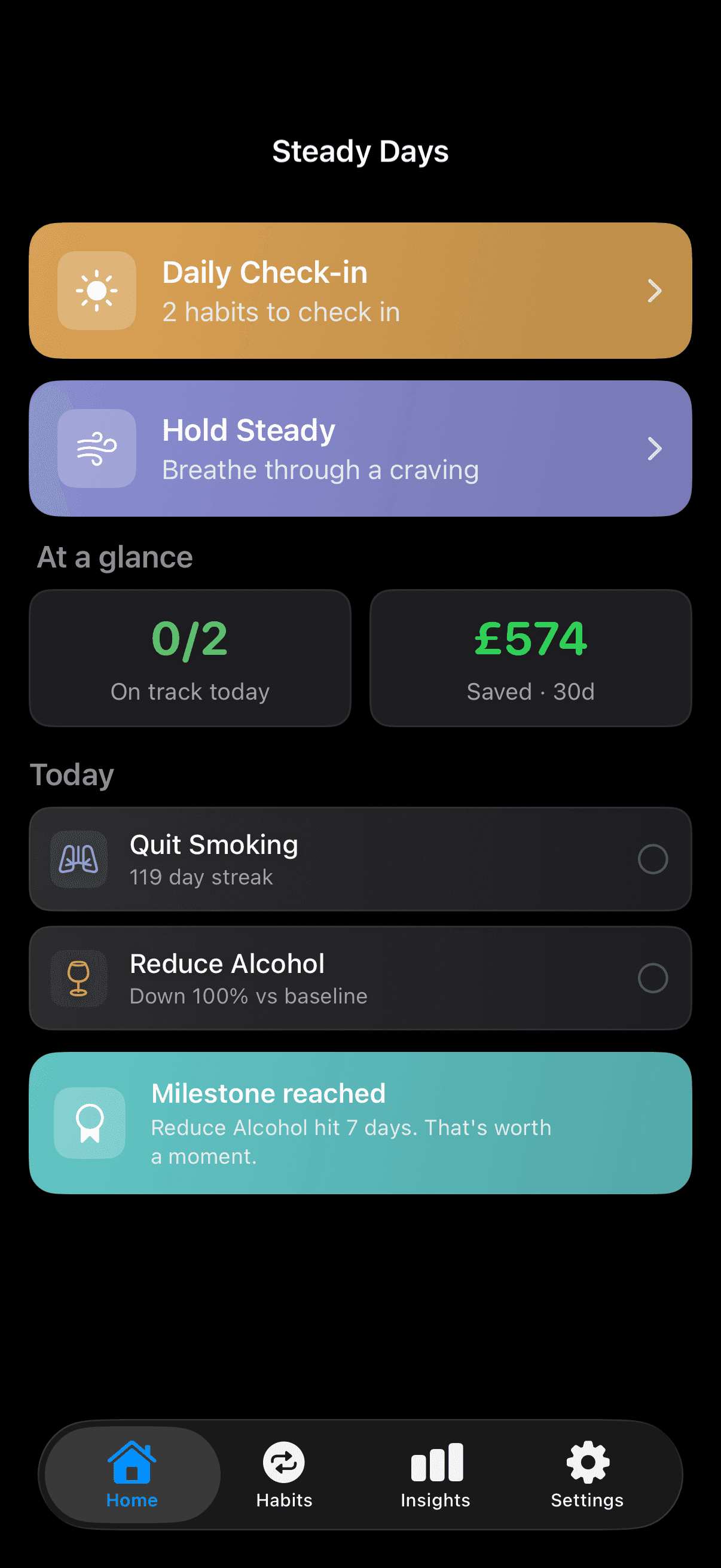
Task: Open the £574 Saved card
Action: click(530, 658)
